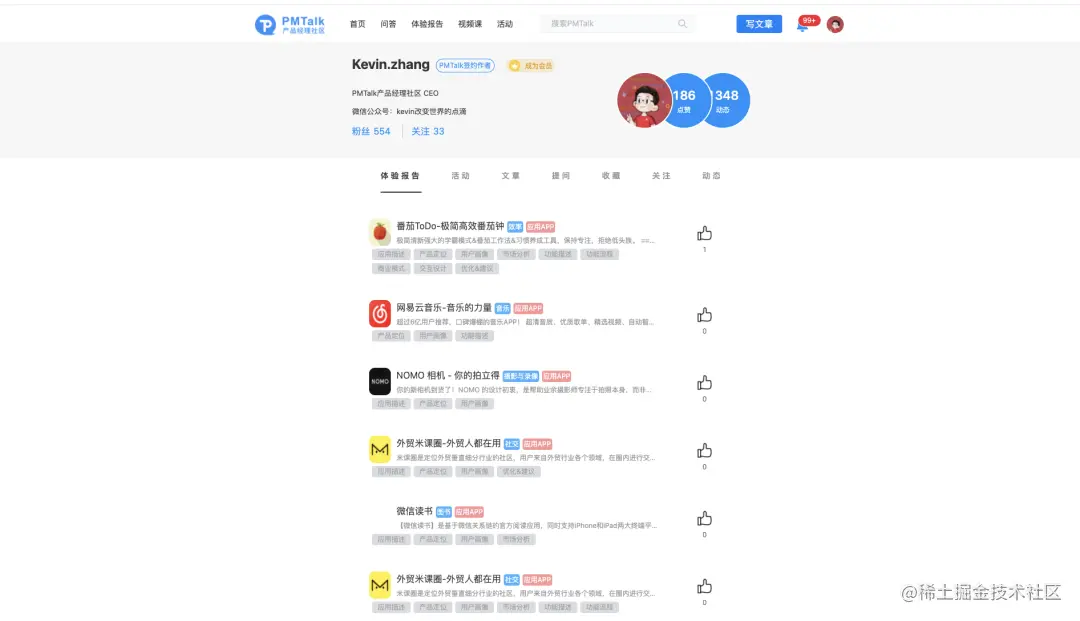
Task: Open the user avatar menu in header
Action: [835, 24]
